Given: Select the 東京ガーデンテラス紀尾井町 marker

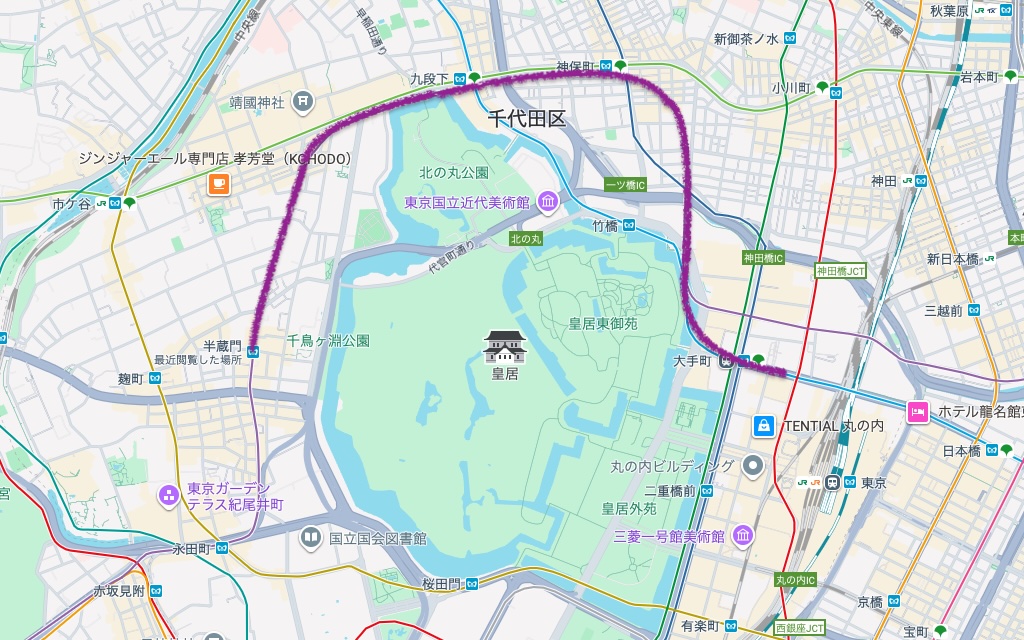Looking at the screenshot, I should click(x=168, y=494).
